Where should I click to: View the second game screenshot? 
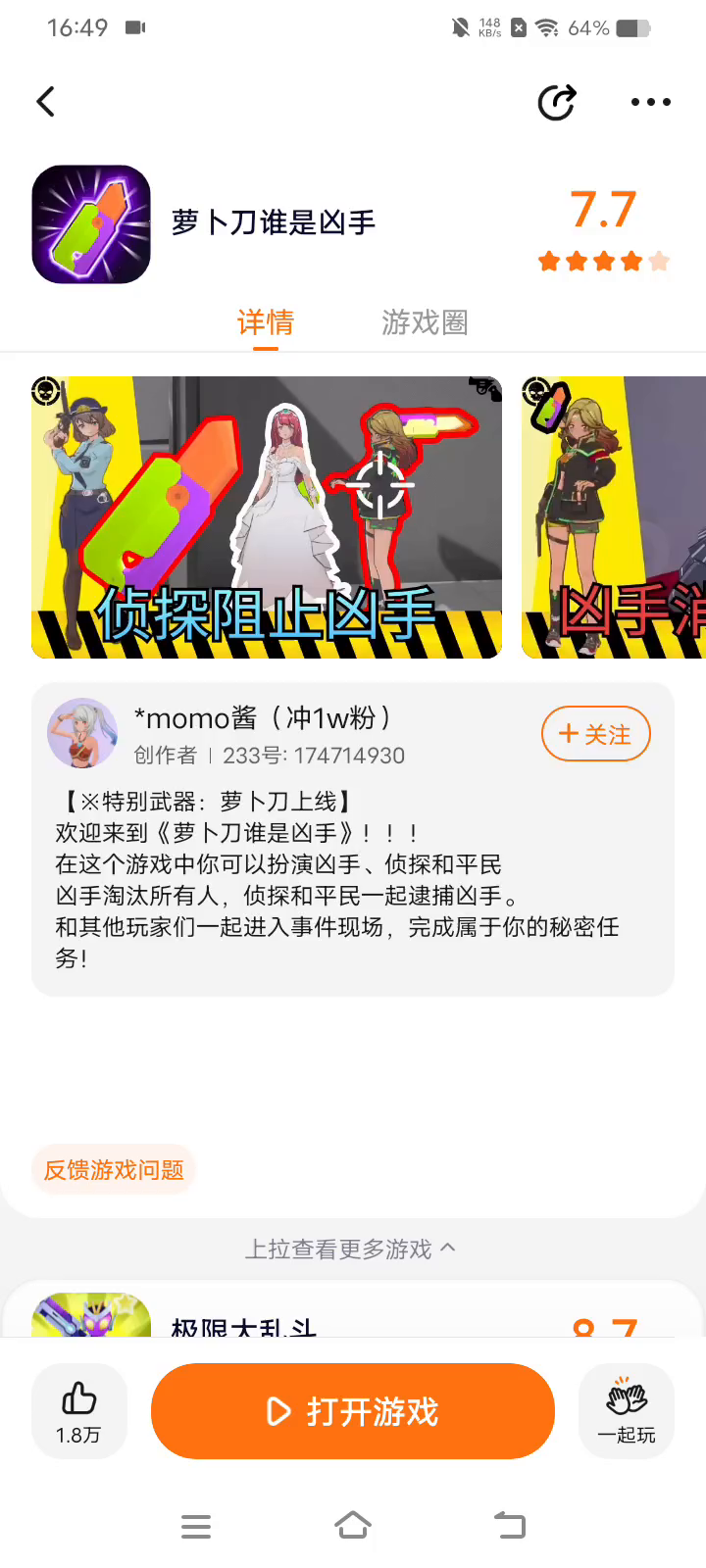(x=613, y=517)
